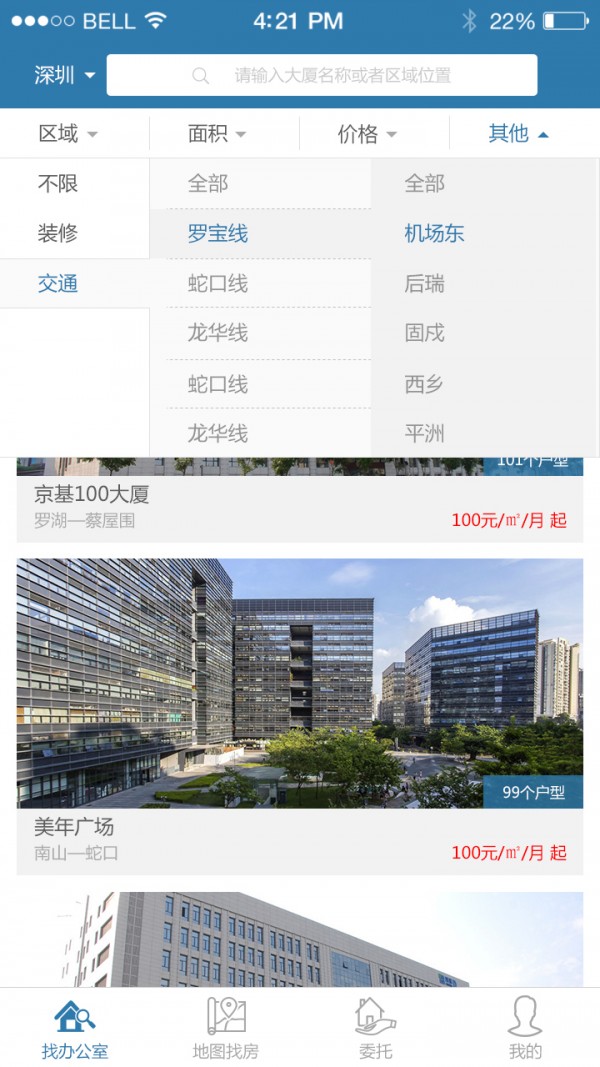Expand the 区域 filter dropdown
Screen dimensions: 600x1067
68,134
